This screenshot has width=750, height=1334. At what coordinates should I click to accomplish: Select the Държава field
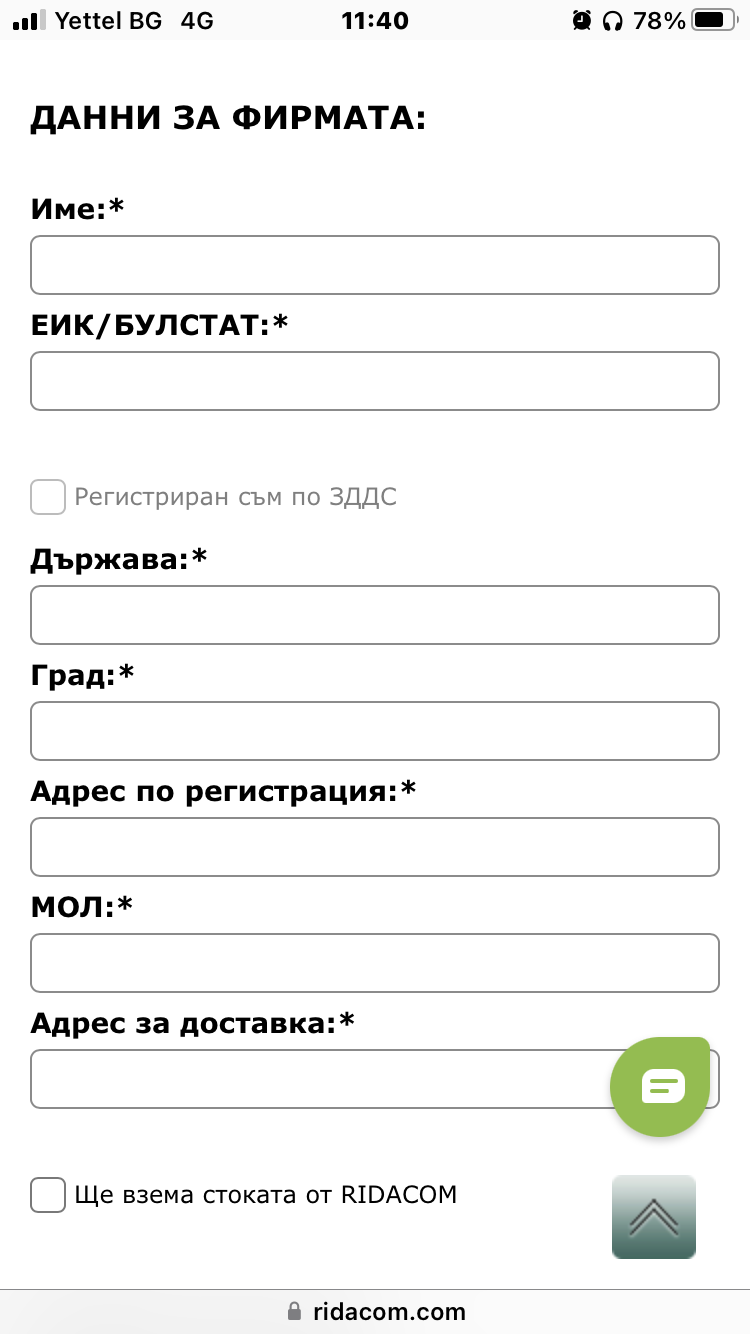point(375,615)
